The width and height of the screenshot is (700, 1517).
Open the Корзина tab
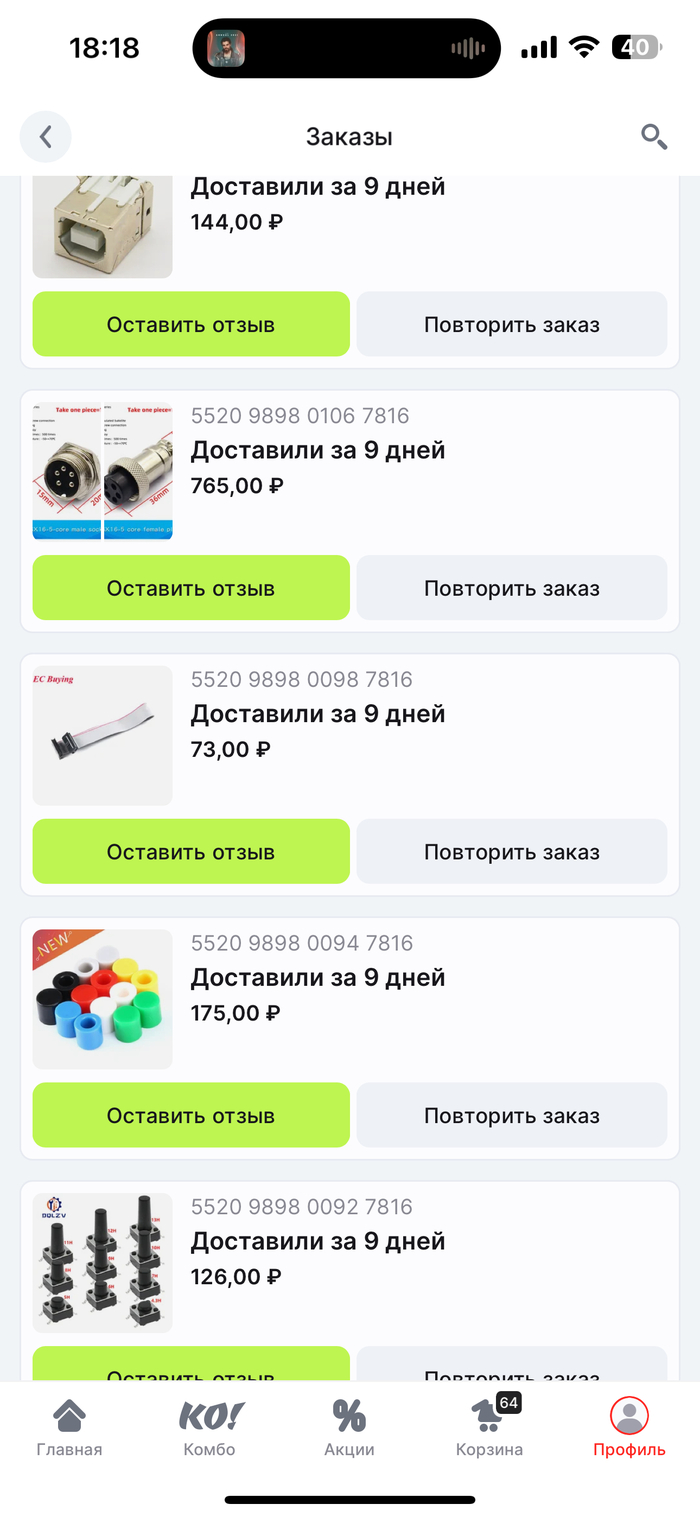489,1428
